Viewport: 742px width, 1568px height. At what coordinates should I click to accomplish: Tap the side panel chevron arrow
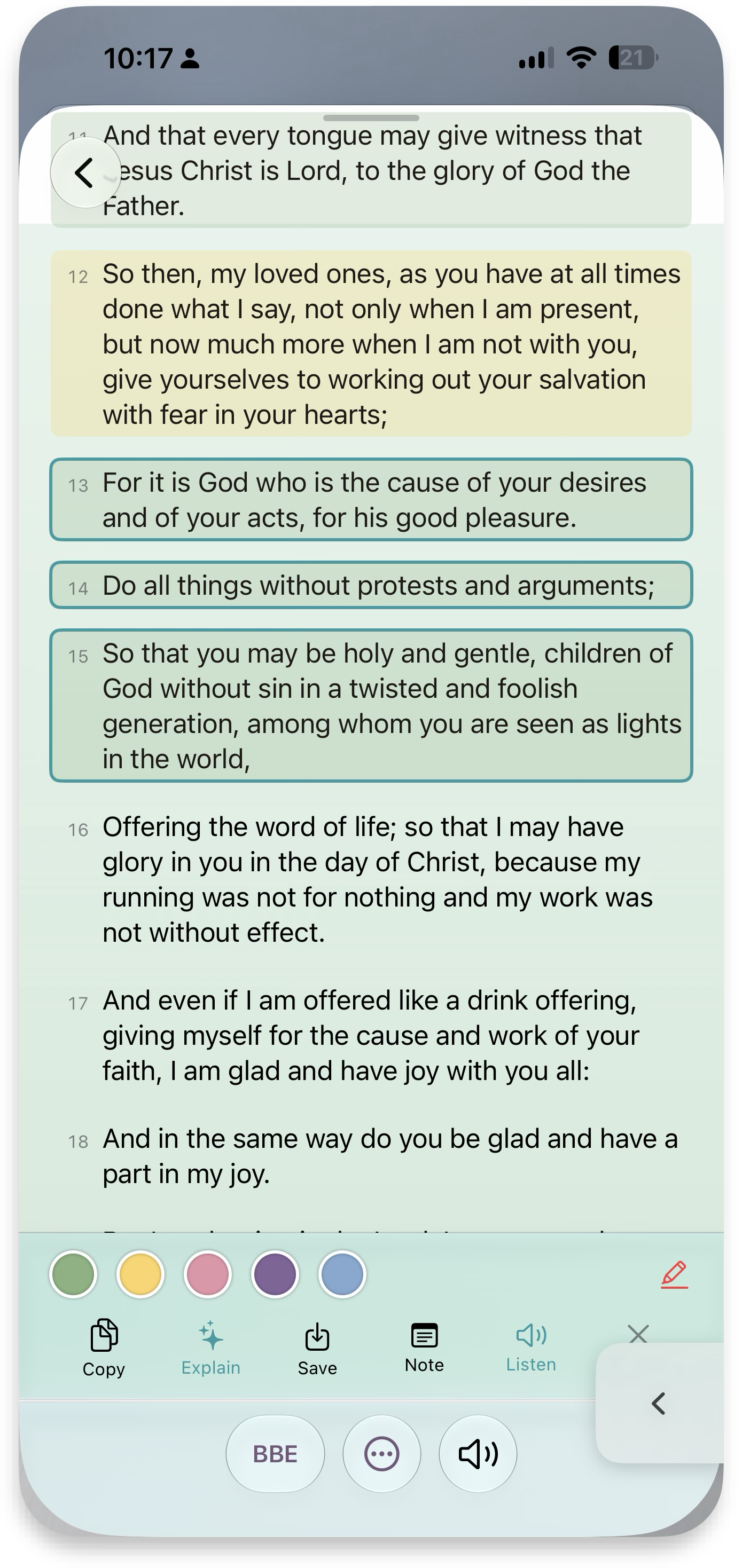(659, 1403)
